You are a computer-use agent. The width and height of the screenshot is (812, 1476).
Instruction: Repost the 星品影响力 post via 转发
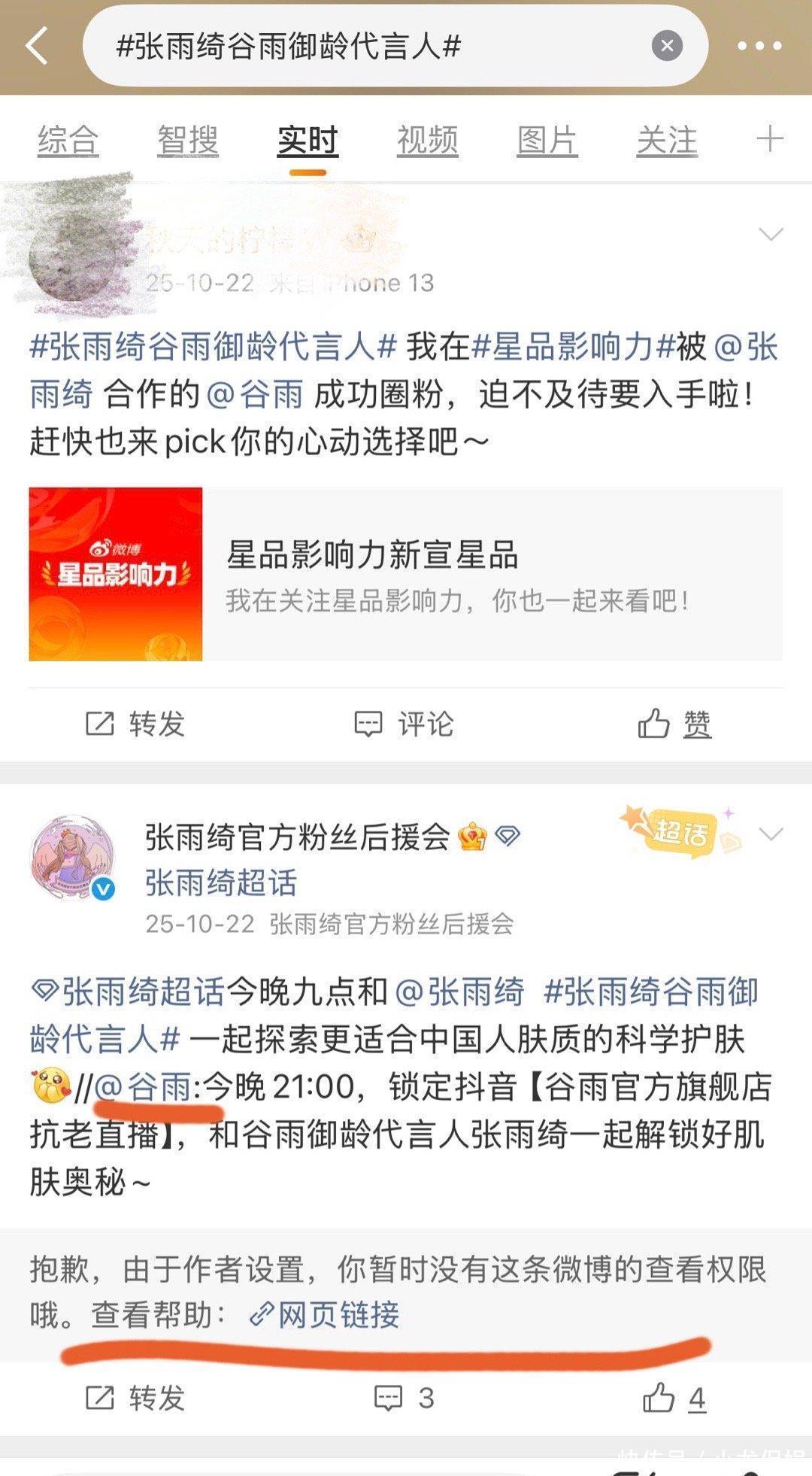point(135,724)
